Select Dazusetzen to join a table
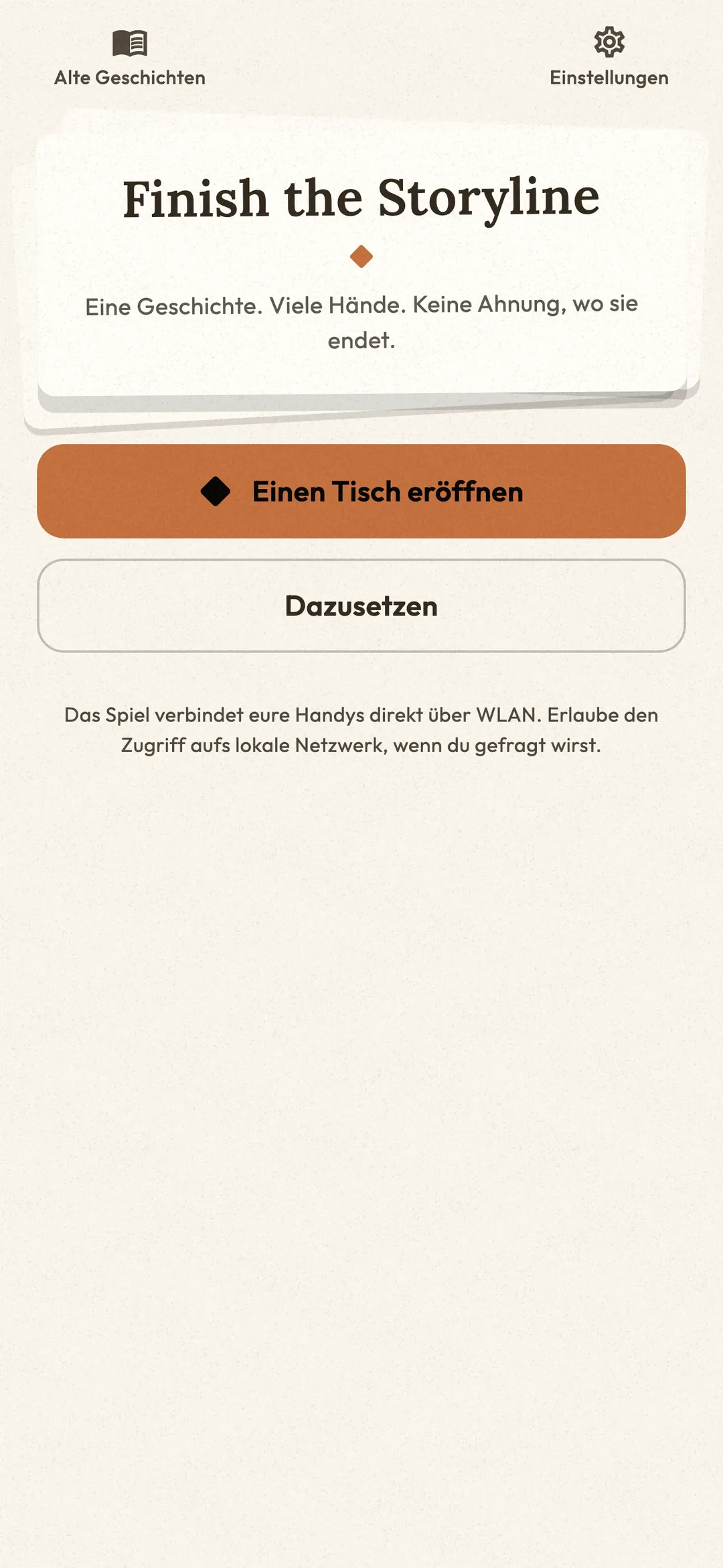723x1568 pixels. pyautogui.click(x=361, y=605)
